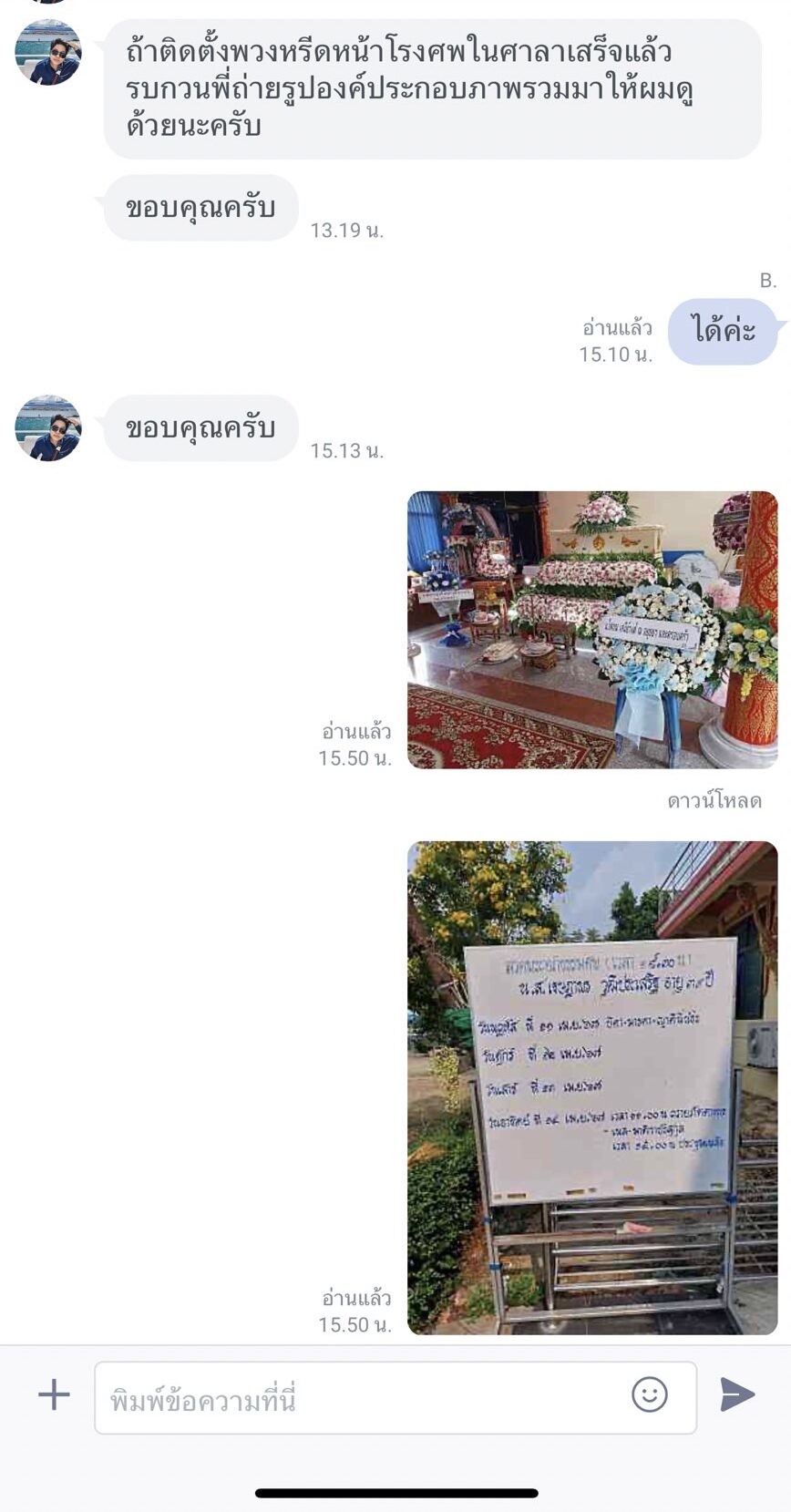
Task: View the whiteboard schedule photo
Action: 592,1087
